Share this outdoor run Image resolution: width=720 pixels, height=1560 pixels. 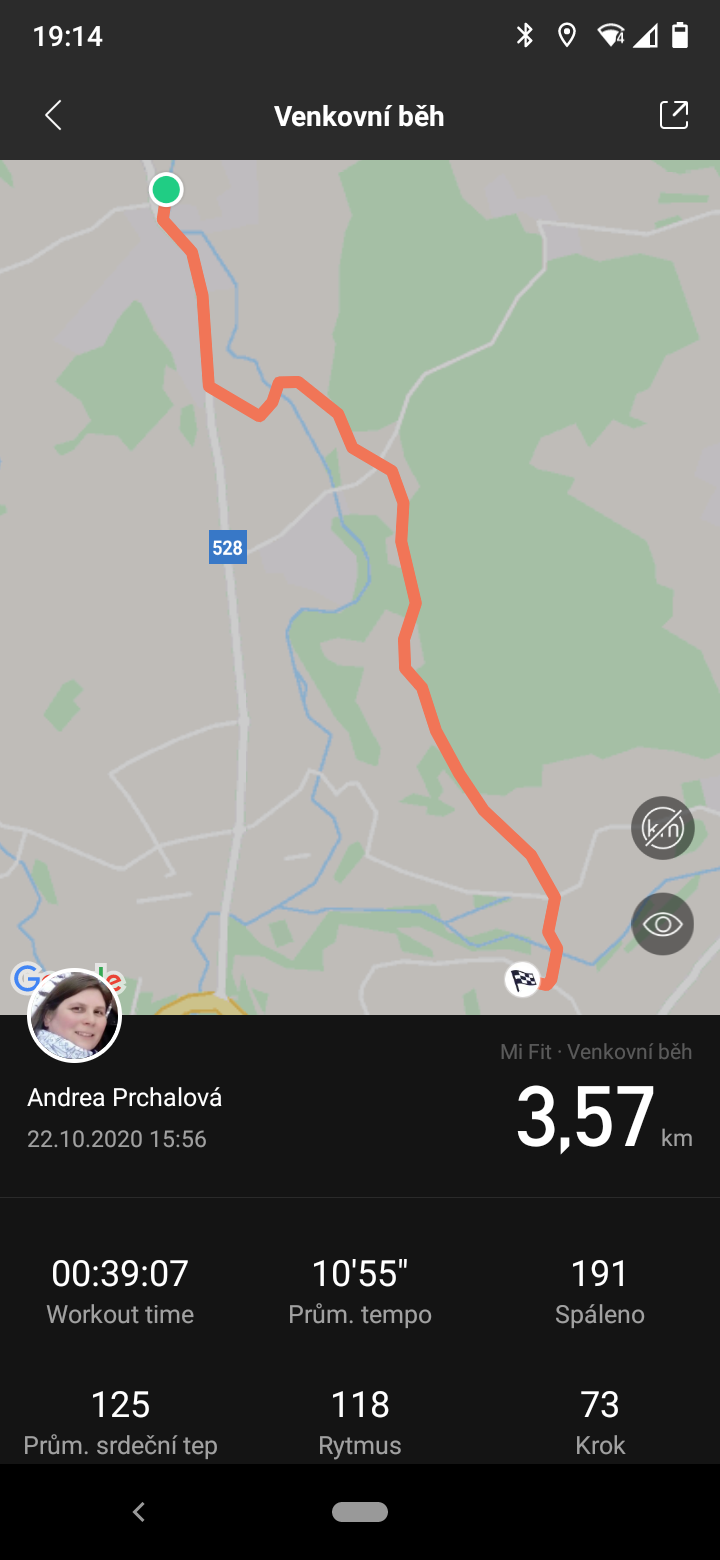674,115
